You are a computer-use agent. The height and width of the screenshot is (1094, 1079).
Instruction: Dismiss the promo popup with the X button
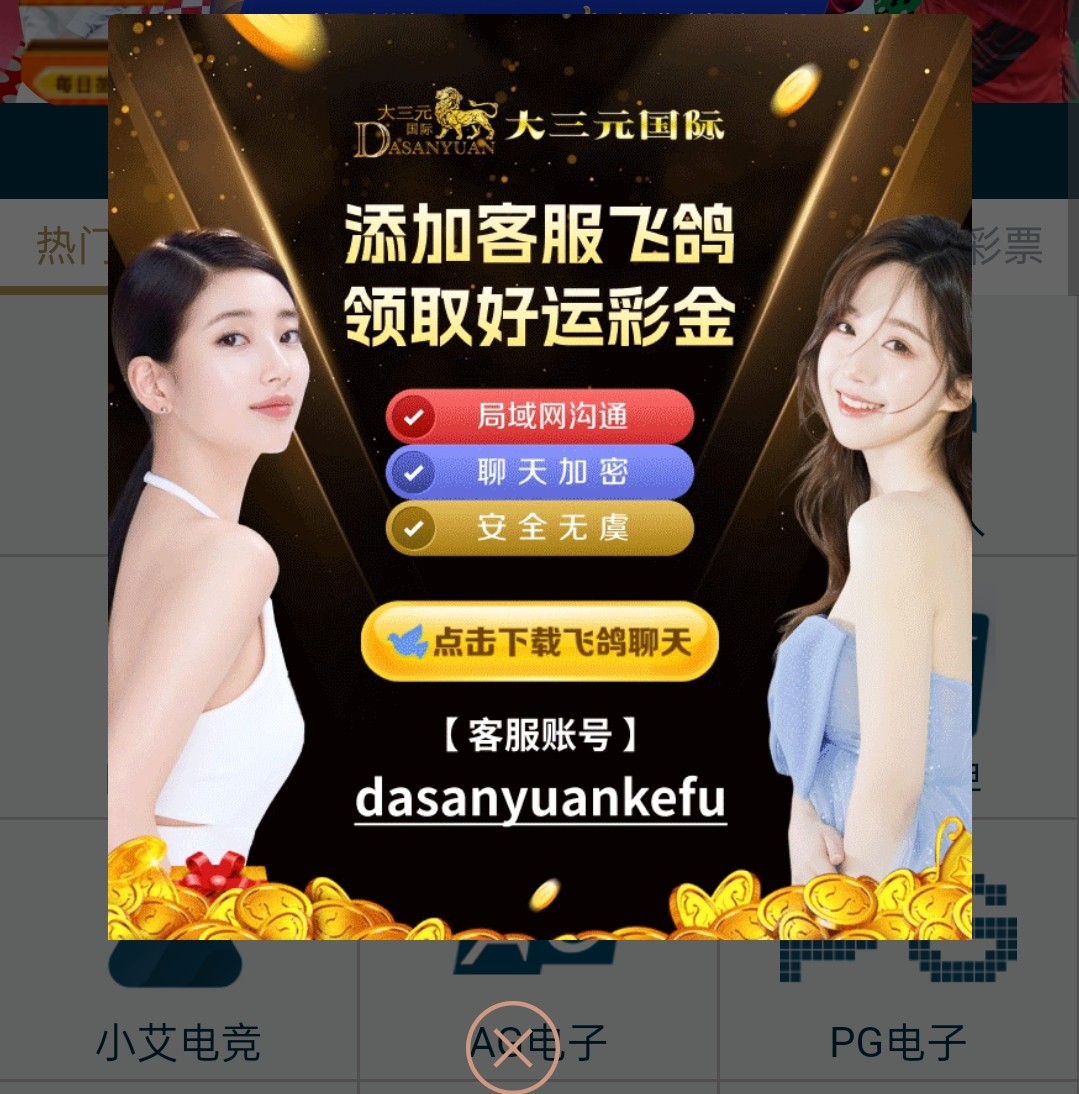pos(512,1048)
